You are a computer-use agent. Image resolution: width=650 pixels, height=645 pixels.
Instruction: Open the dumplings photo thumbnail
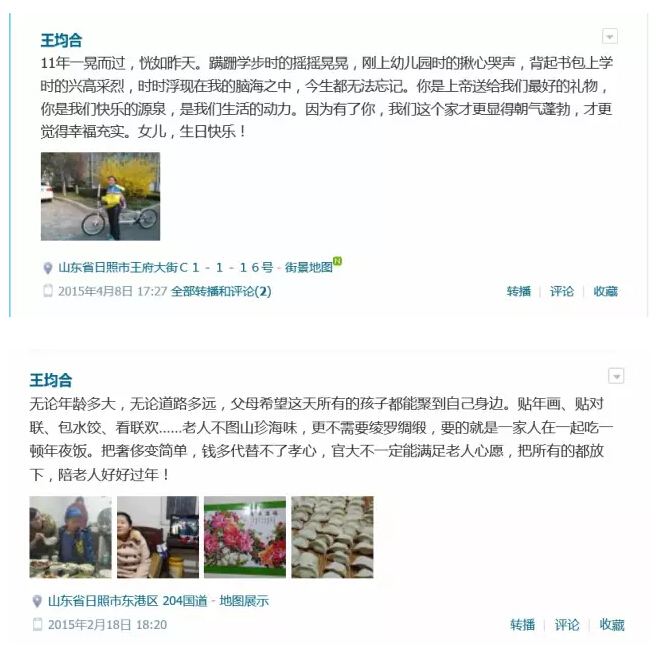pyautogui.click(x=332, y=537)
